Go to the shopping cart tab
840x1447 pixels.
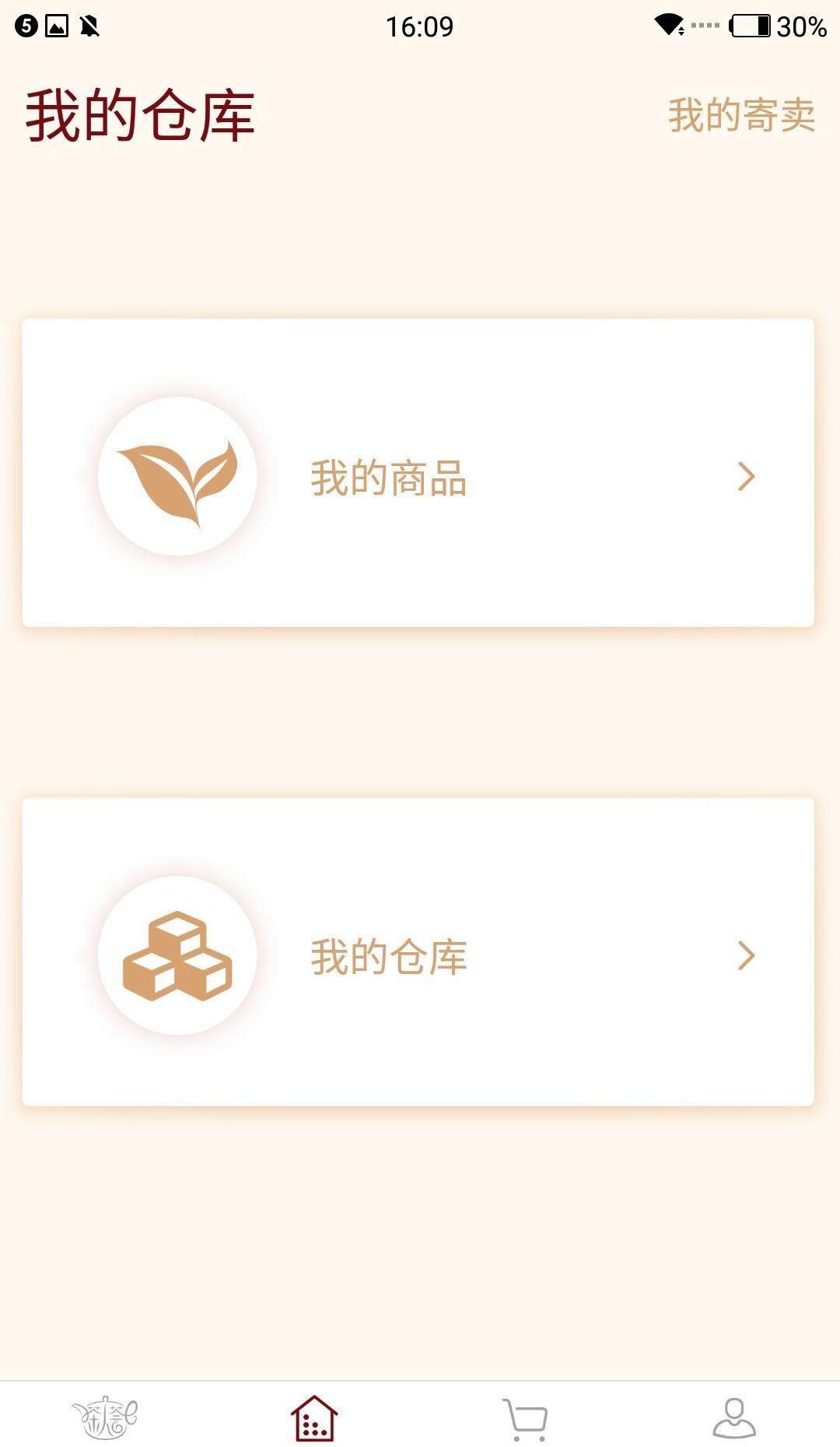point(525,1419)
